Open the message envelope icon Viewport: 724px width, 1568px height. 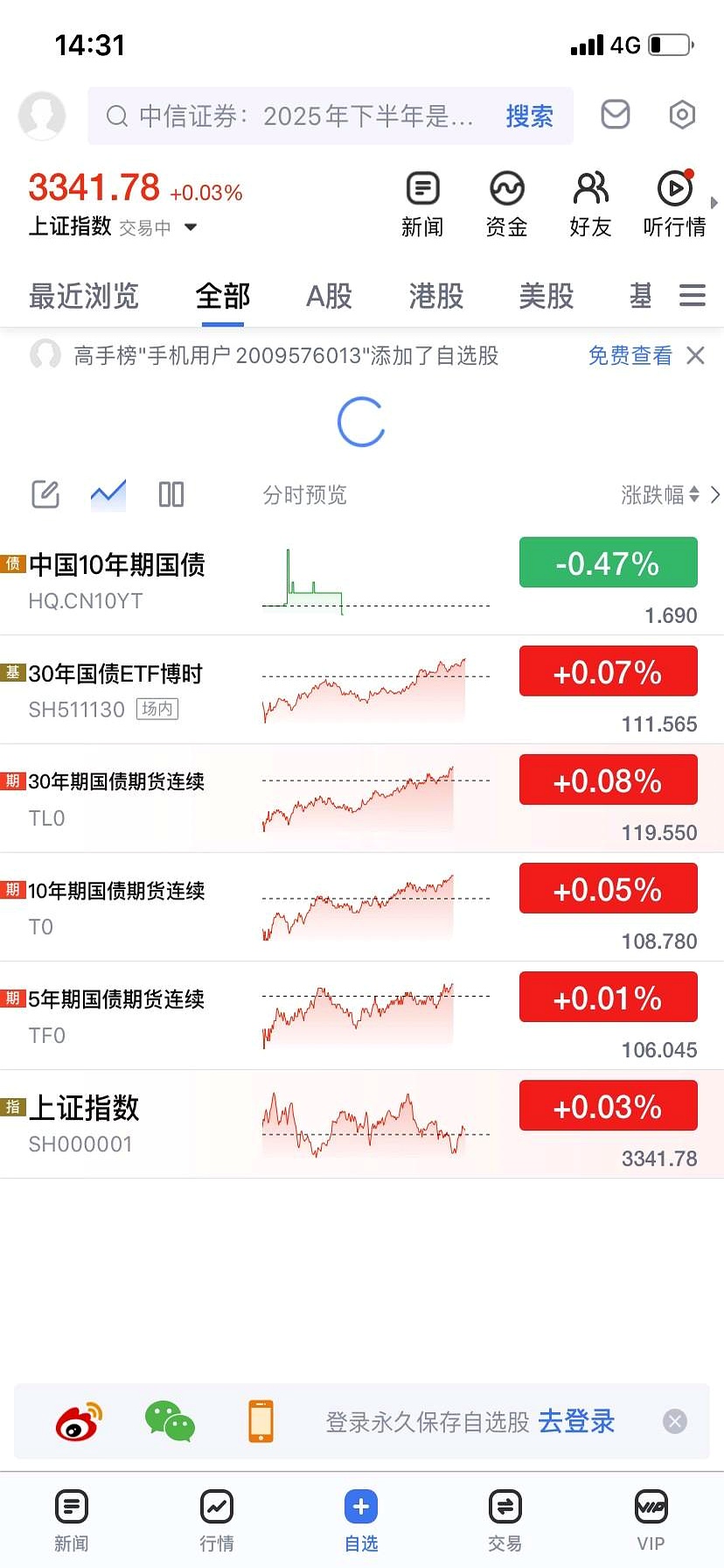click(615, 115)
